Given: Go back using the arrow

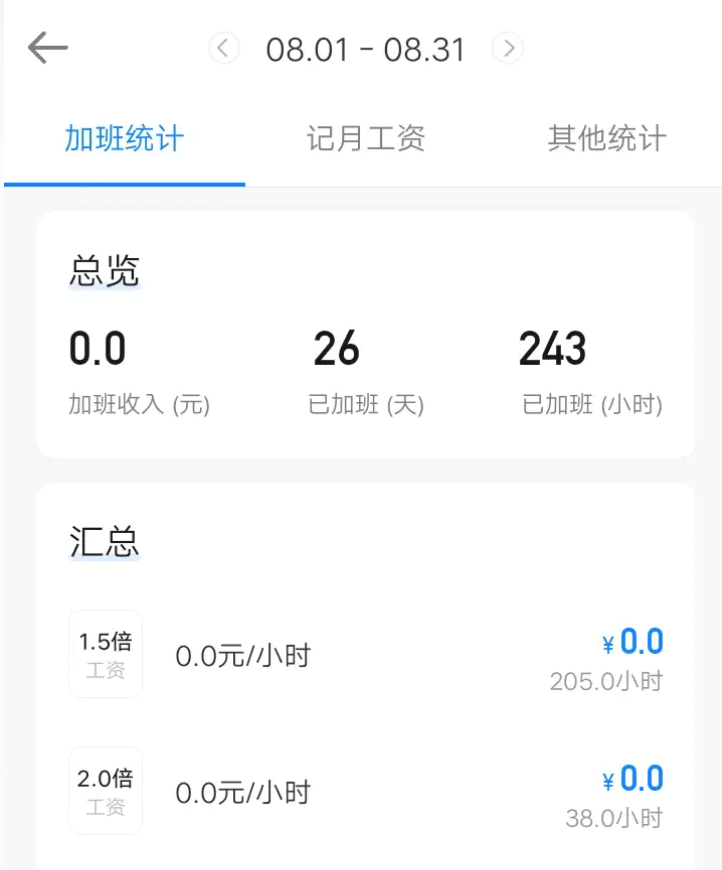Looking at the screenshot, I should pos(47,48).
